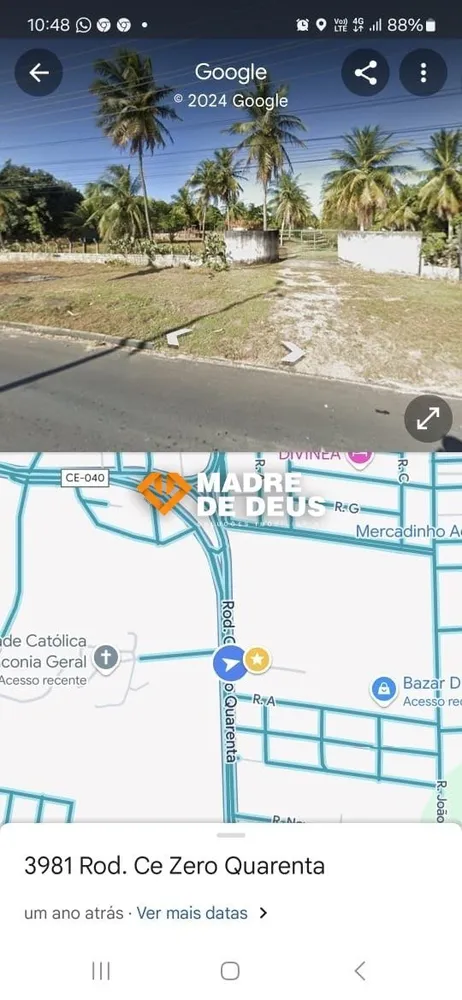Open the three-dot overflow menu
The height and width of the screenshot is (1000, 462).
pyautogui.click(x=423, y=73)
